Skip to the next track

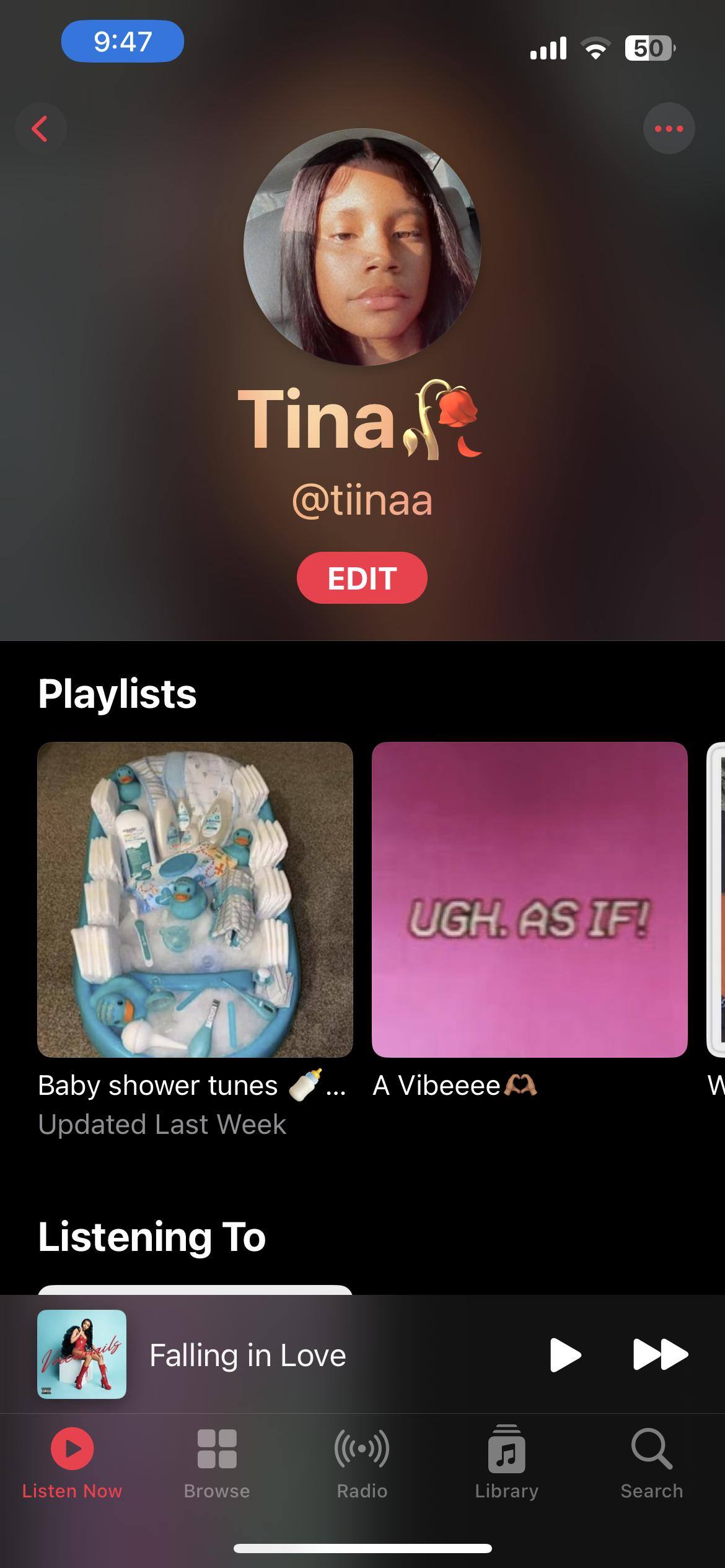pyautogui.click(x=660, y=1355)
